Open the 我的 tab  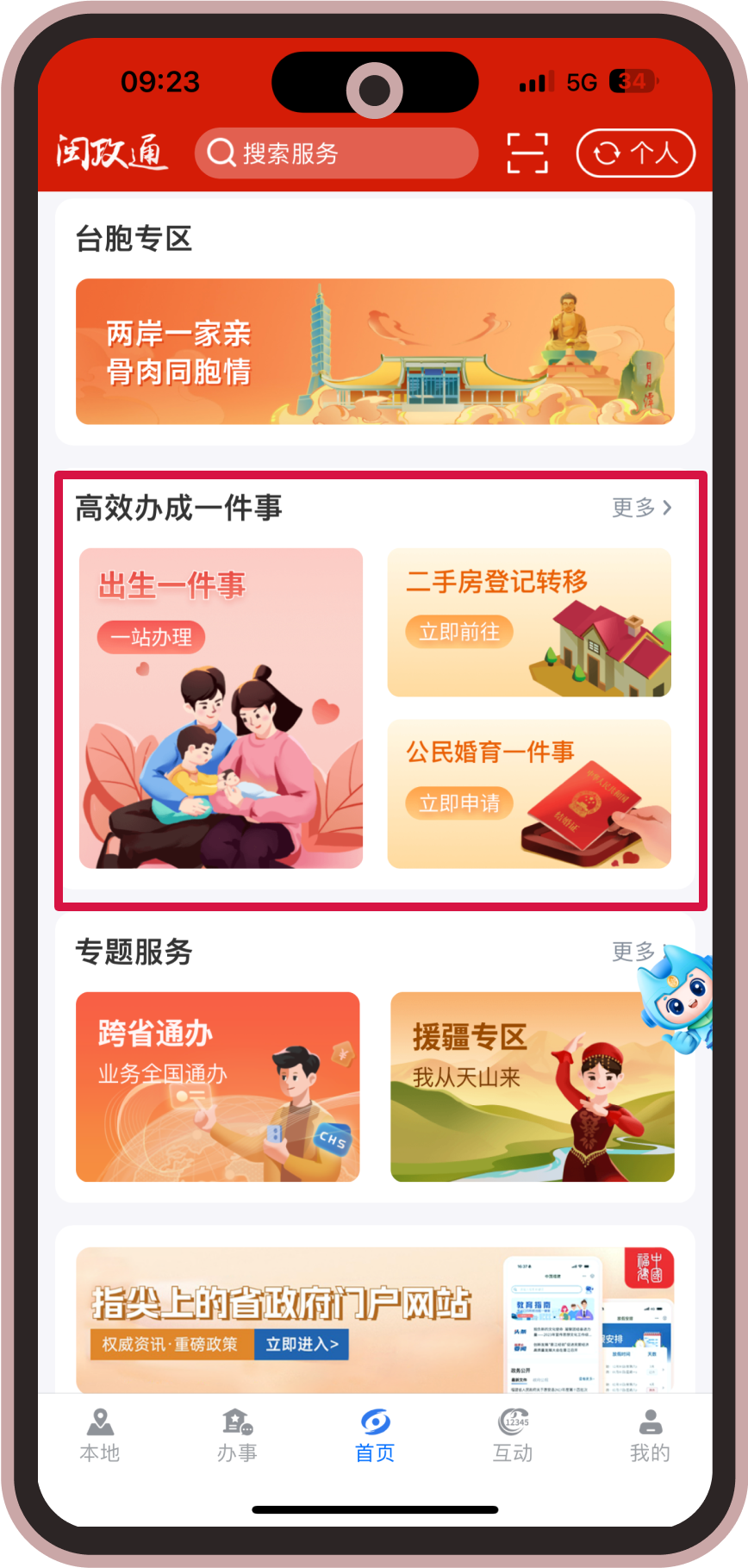pos(650,1435)
